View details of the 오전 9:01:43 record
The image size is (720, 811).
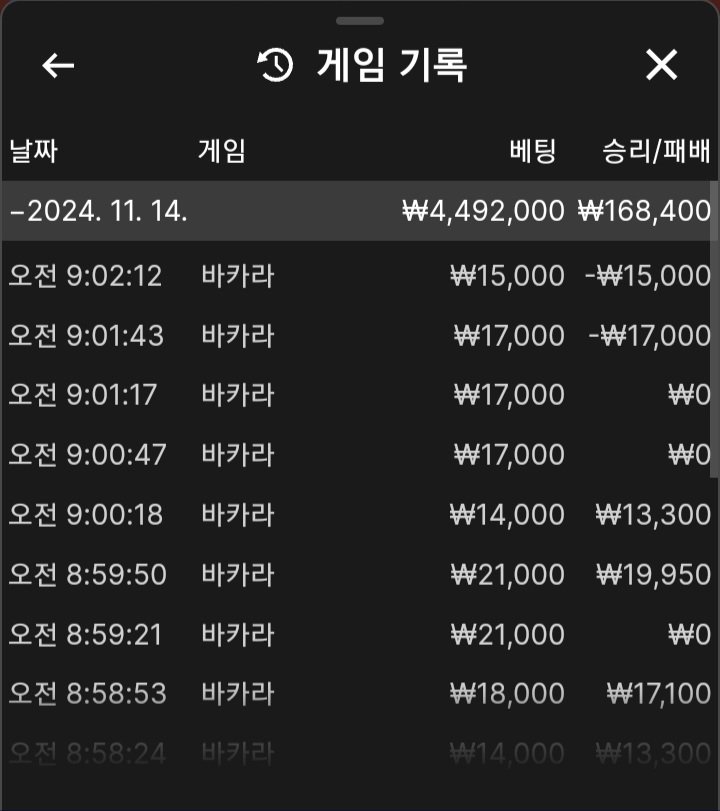pos(358,336)
